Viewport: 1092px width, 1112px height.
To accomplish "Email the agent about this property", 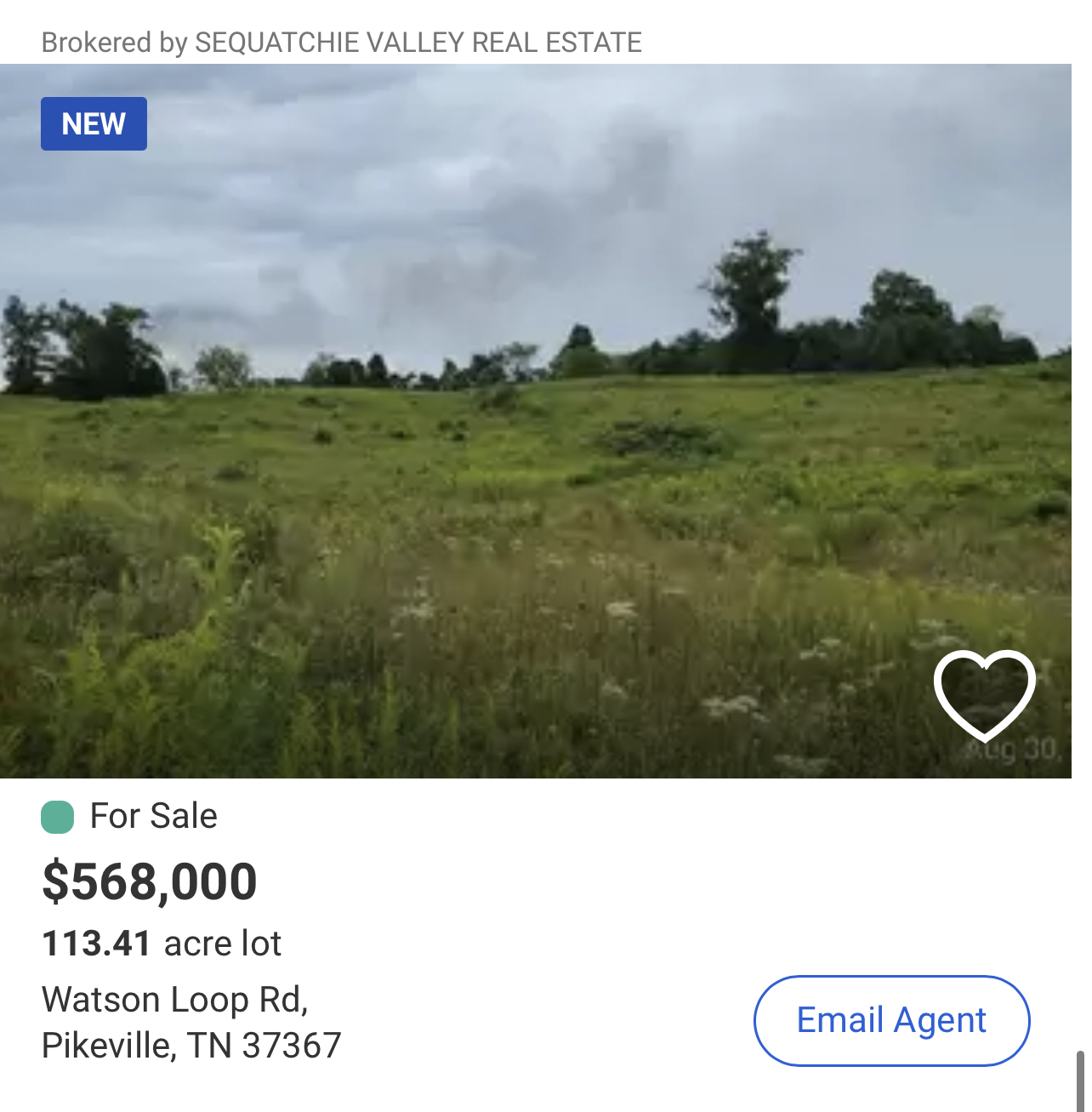I will click(x=891, y=1020).
